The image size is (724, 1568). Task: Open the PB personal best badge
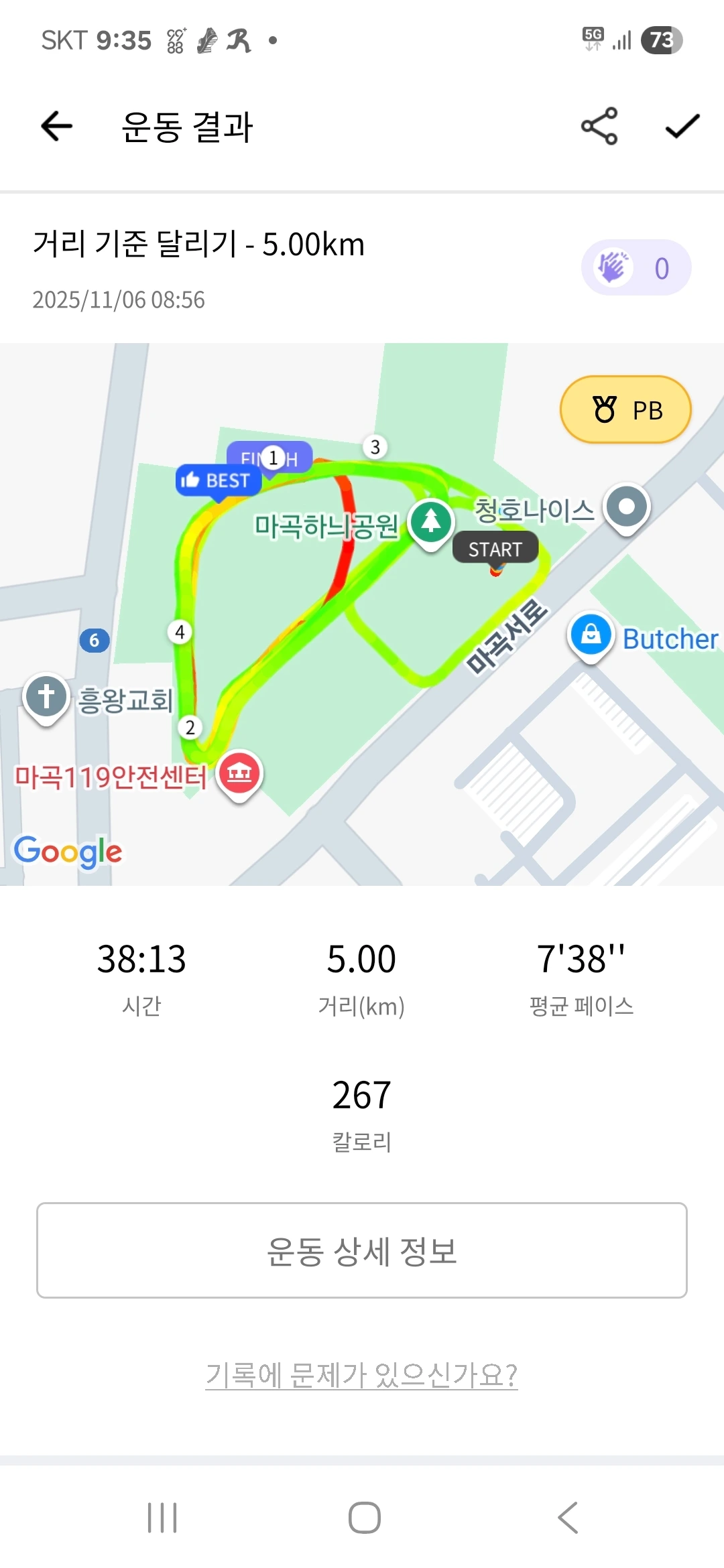625,410
